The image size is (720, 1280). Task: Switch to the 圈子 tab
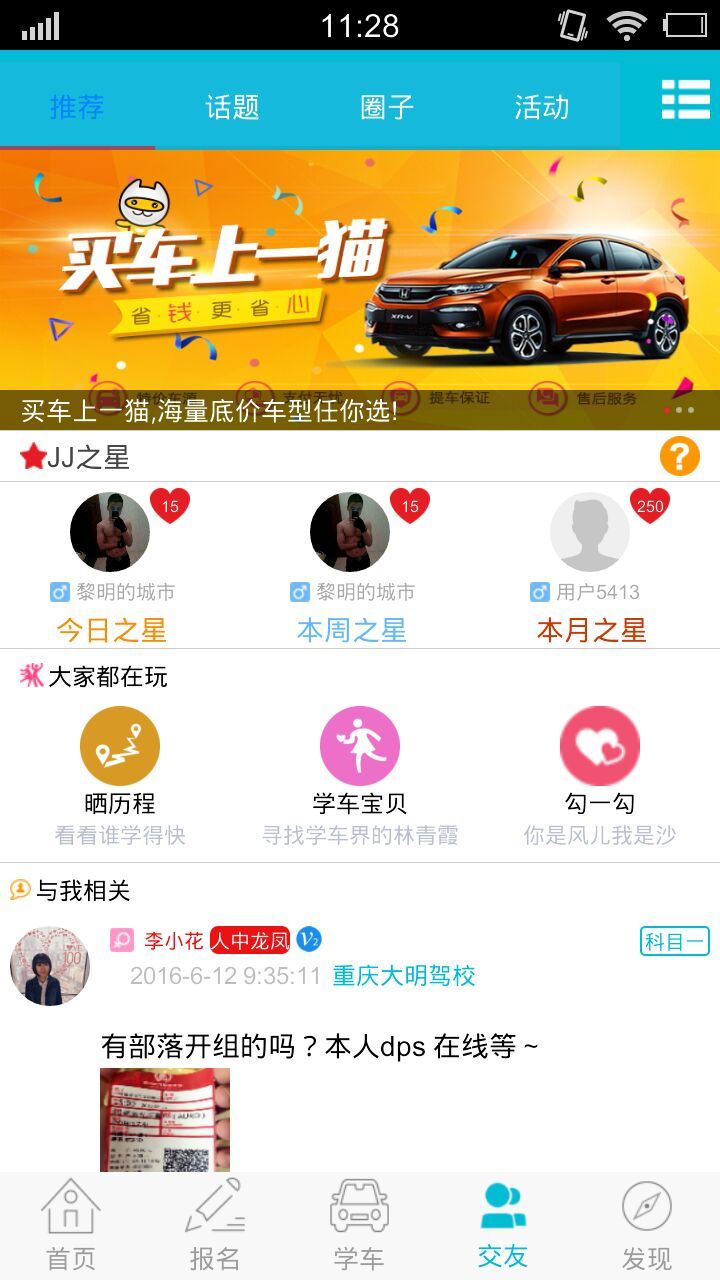coord(385,108)
